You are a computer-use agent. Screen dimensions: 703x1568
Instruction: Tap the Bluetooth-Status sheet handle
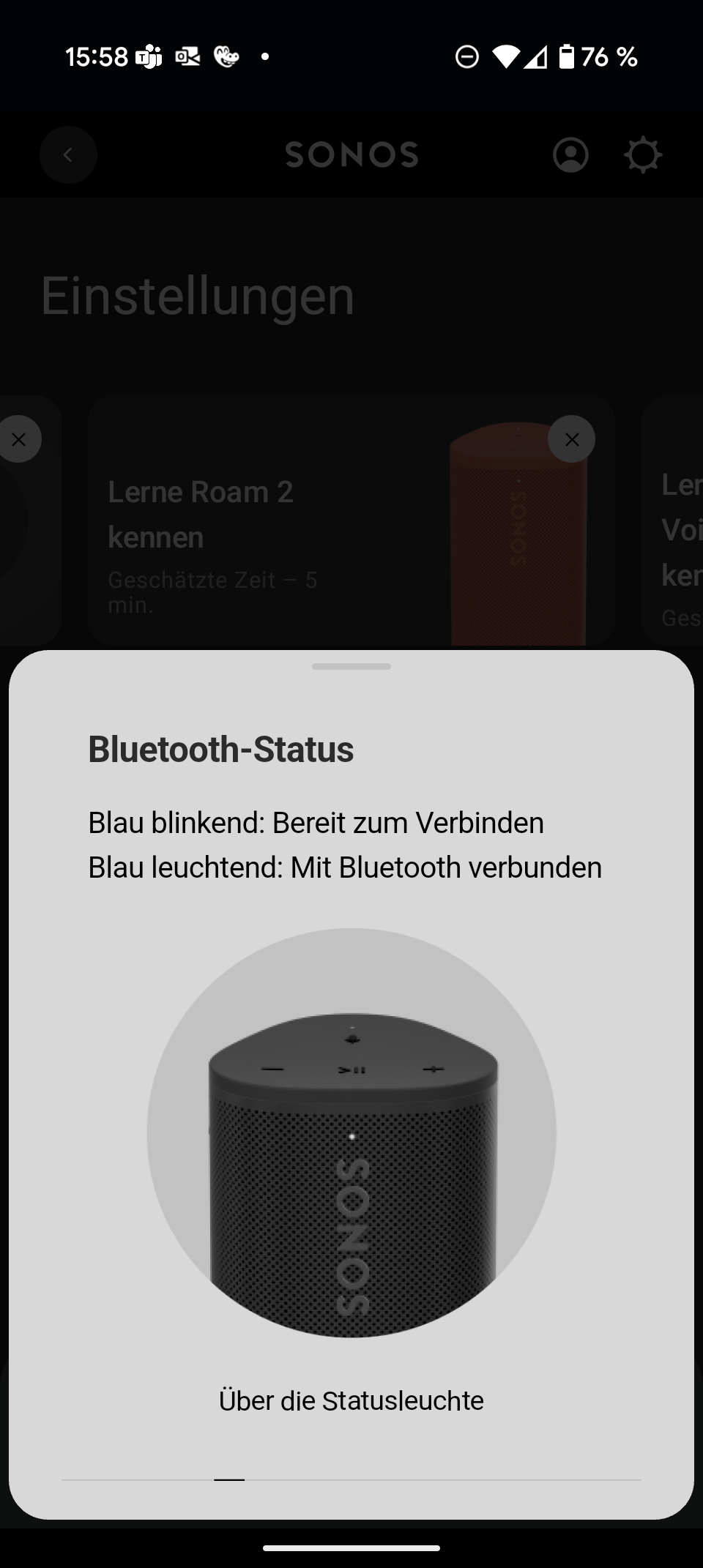[351, 666]
